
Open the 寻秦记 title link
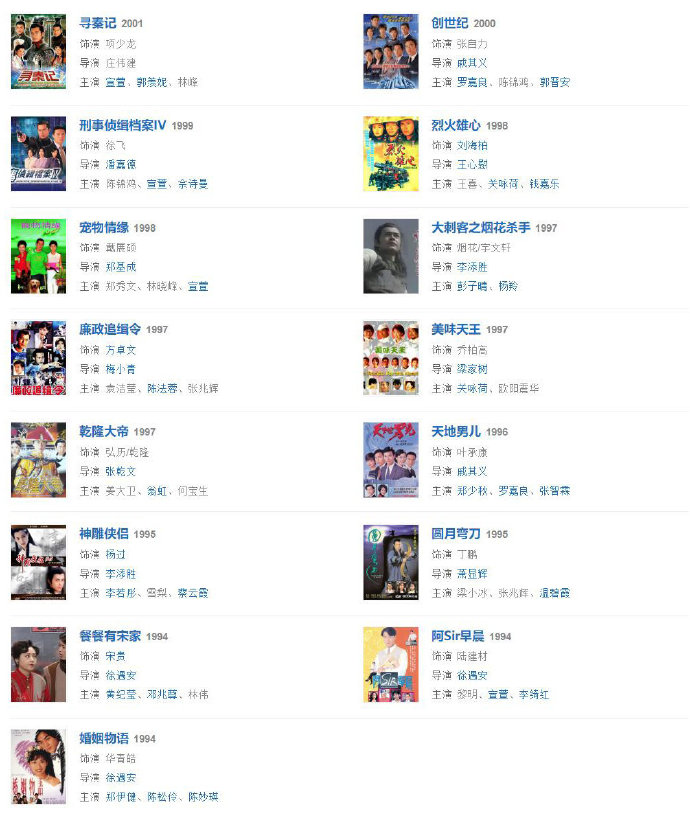click(x=97, y=22)
